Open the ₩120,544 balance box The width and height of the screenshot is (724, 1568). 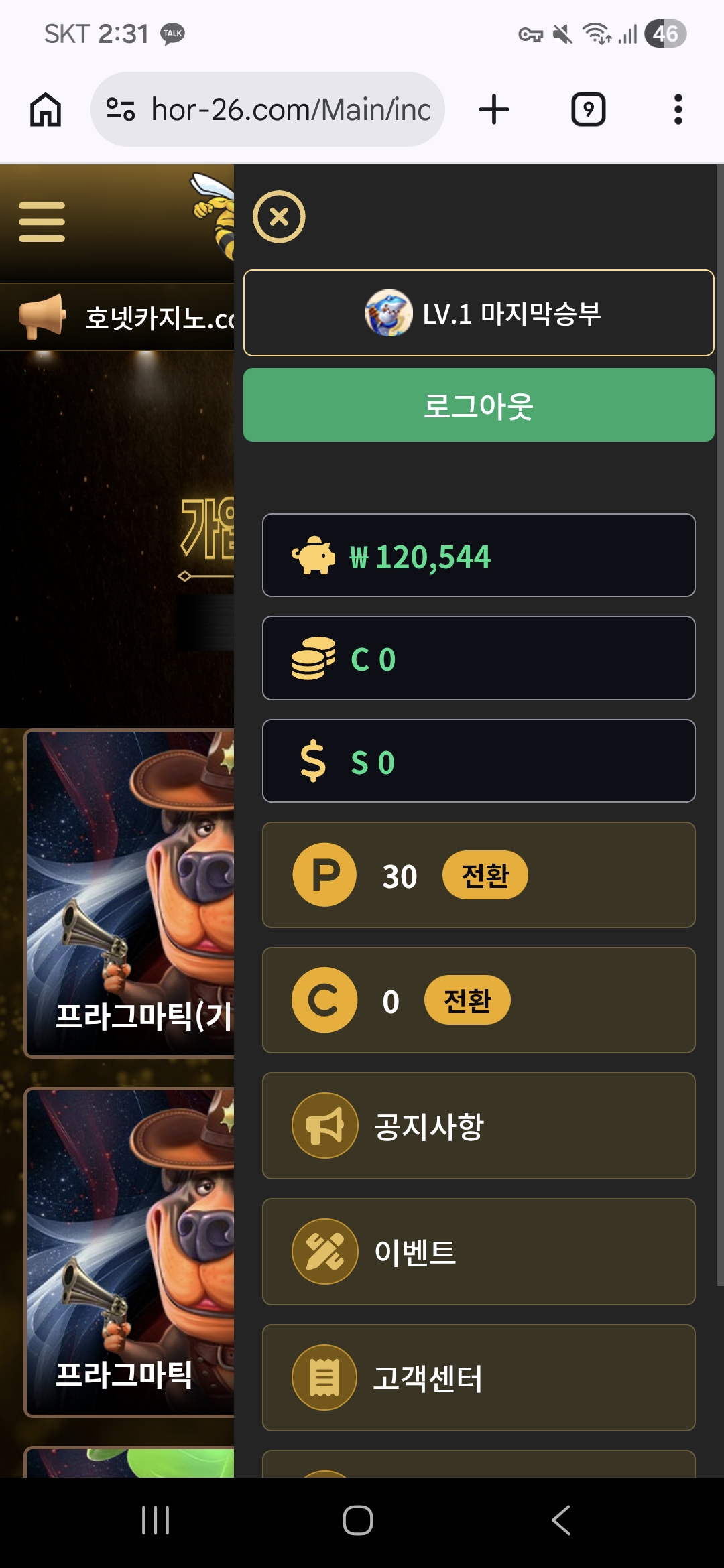click(479, 556)
